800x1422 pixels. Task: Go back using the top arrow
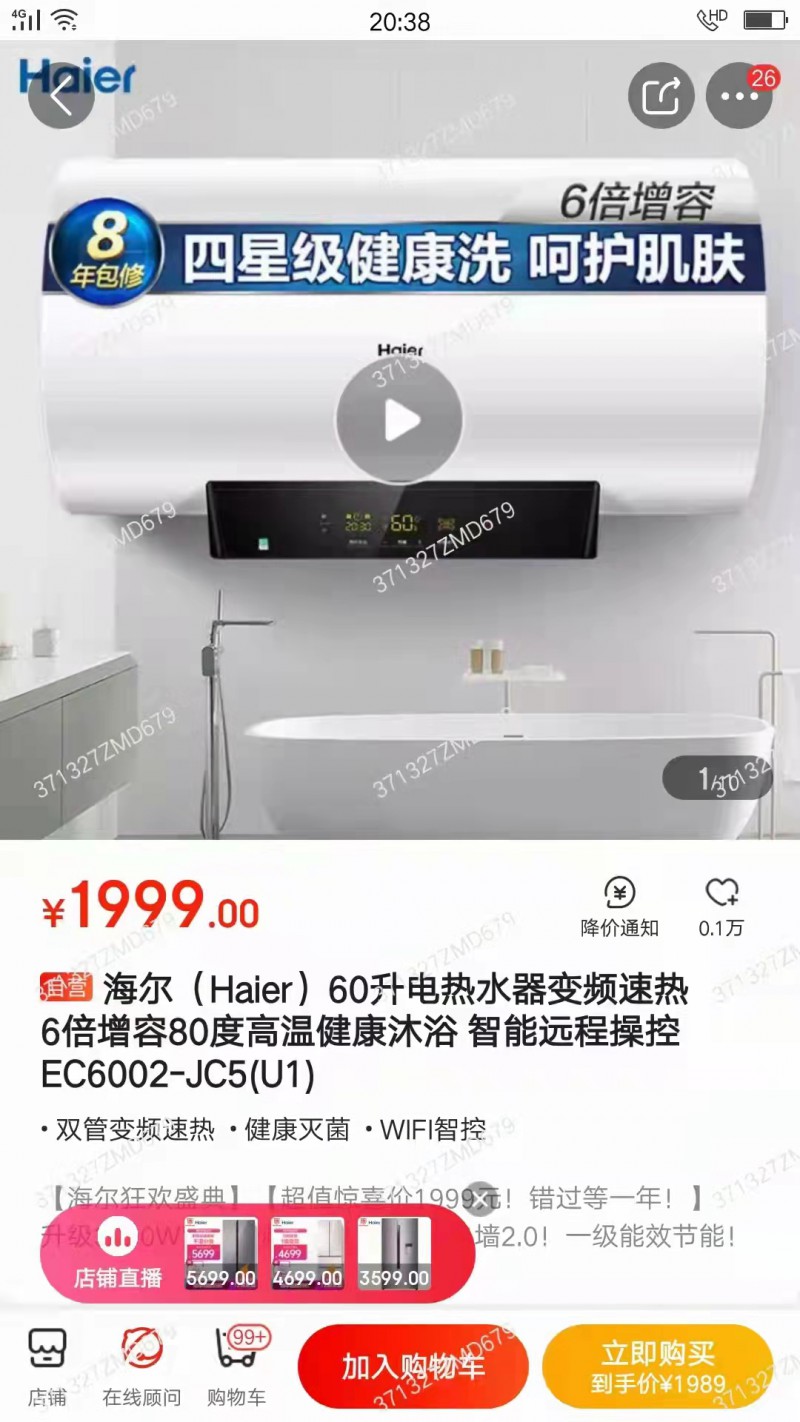62,97
